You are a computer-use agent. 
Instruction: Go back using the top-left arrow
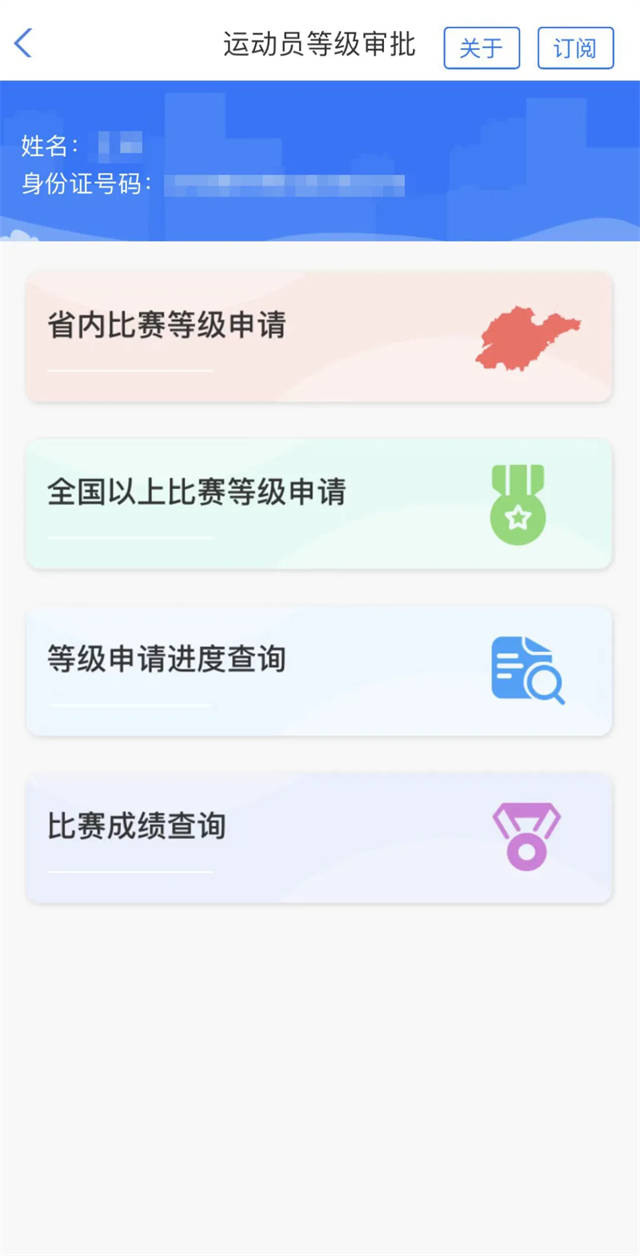[24, 44]
